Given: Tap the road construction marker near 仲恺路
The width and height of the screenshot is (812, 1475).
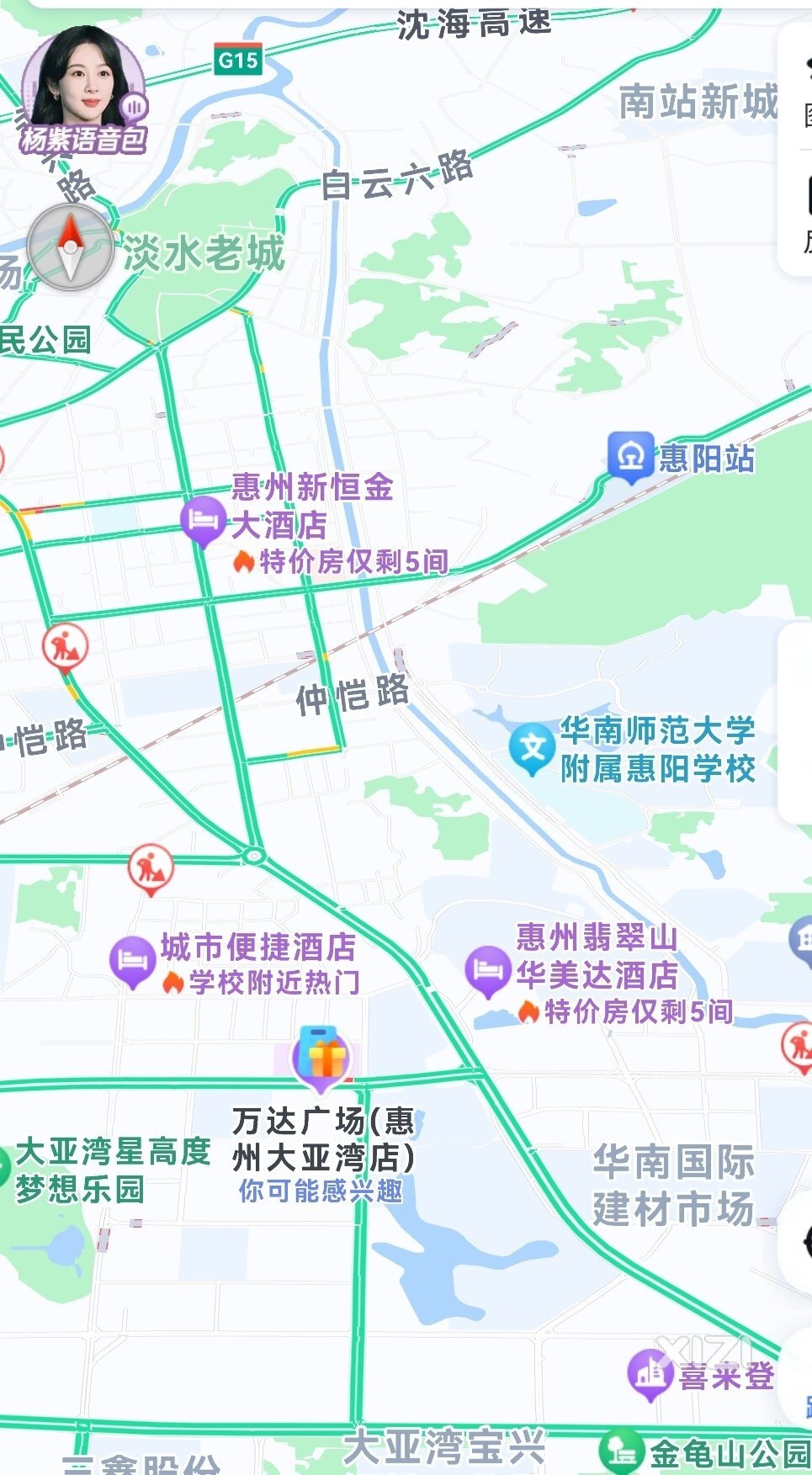Looking at the screenshot, I should (x=65, y=647).
